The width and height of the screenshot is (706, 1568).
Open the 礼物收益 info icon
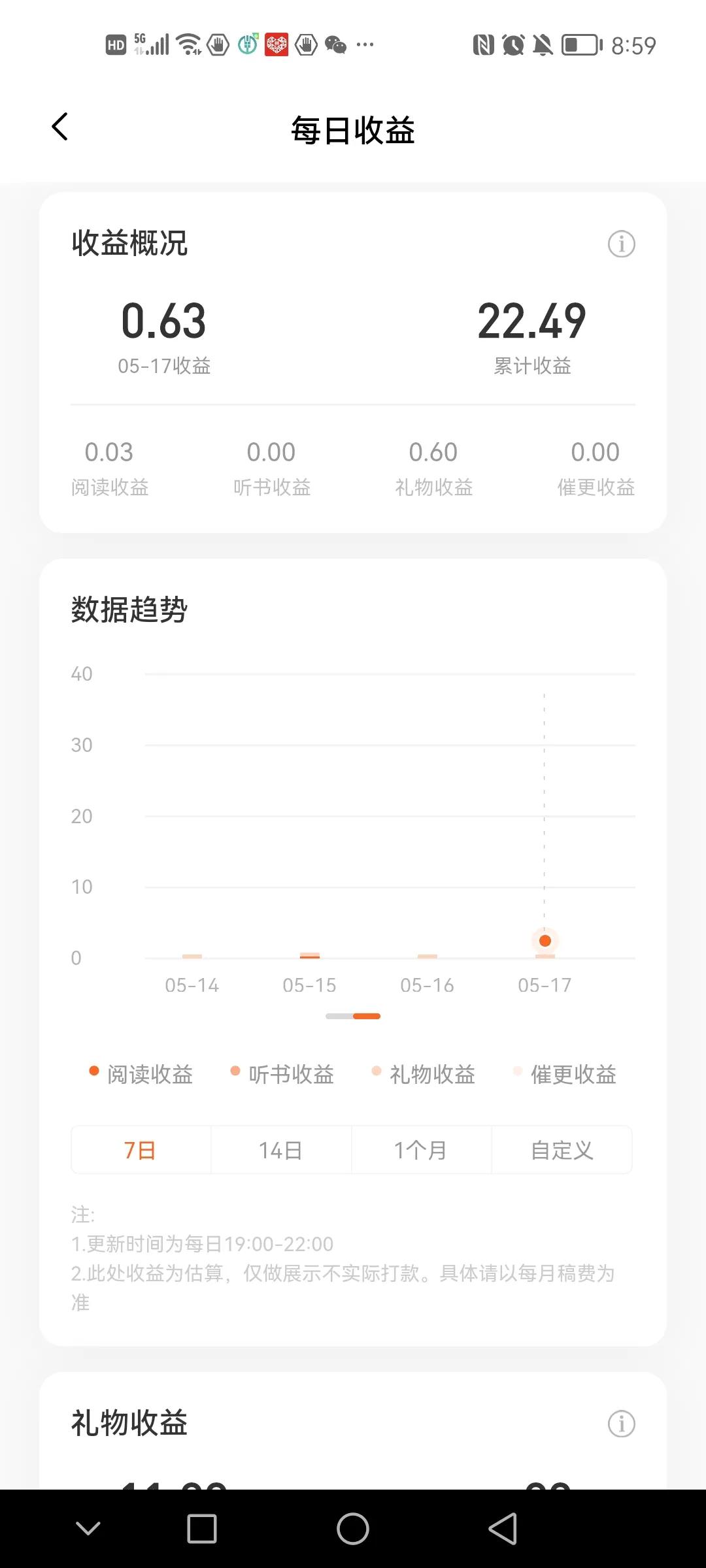[620, 1424]
